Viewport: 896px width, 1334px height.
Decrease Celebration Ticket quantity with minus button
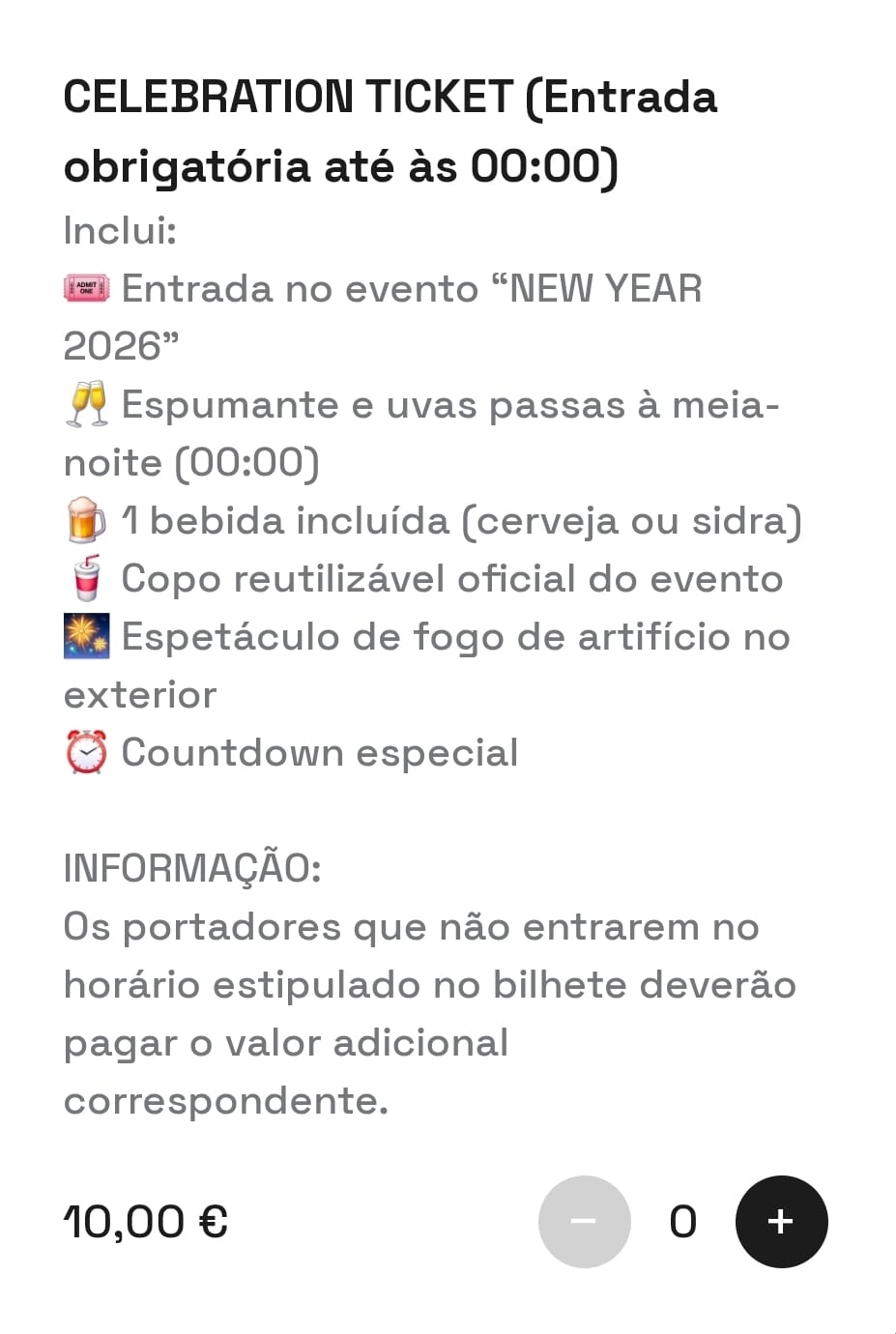click(584, 1222)
